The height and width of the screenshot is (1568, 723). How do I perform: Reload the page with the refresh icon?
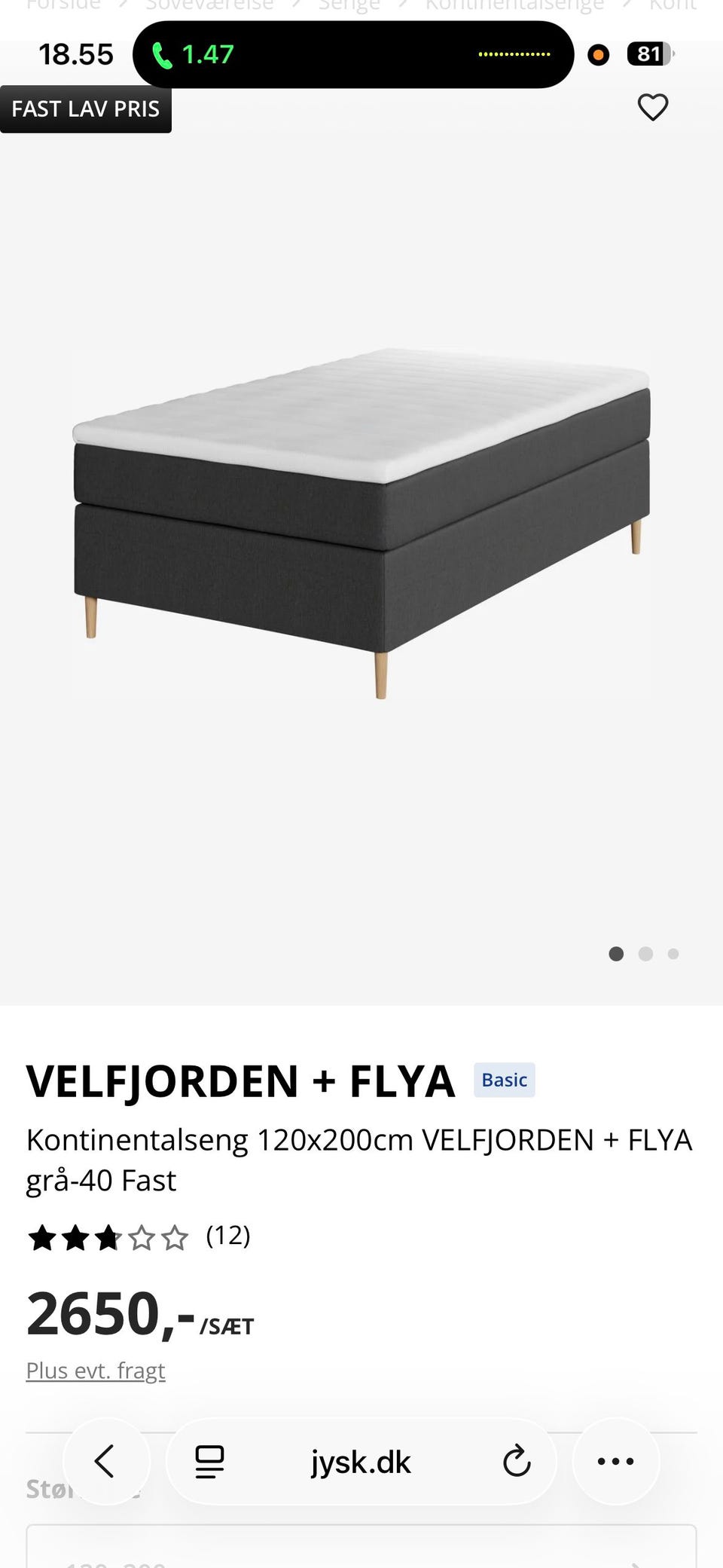517,1462
